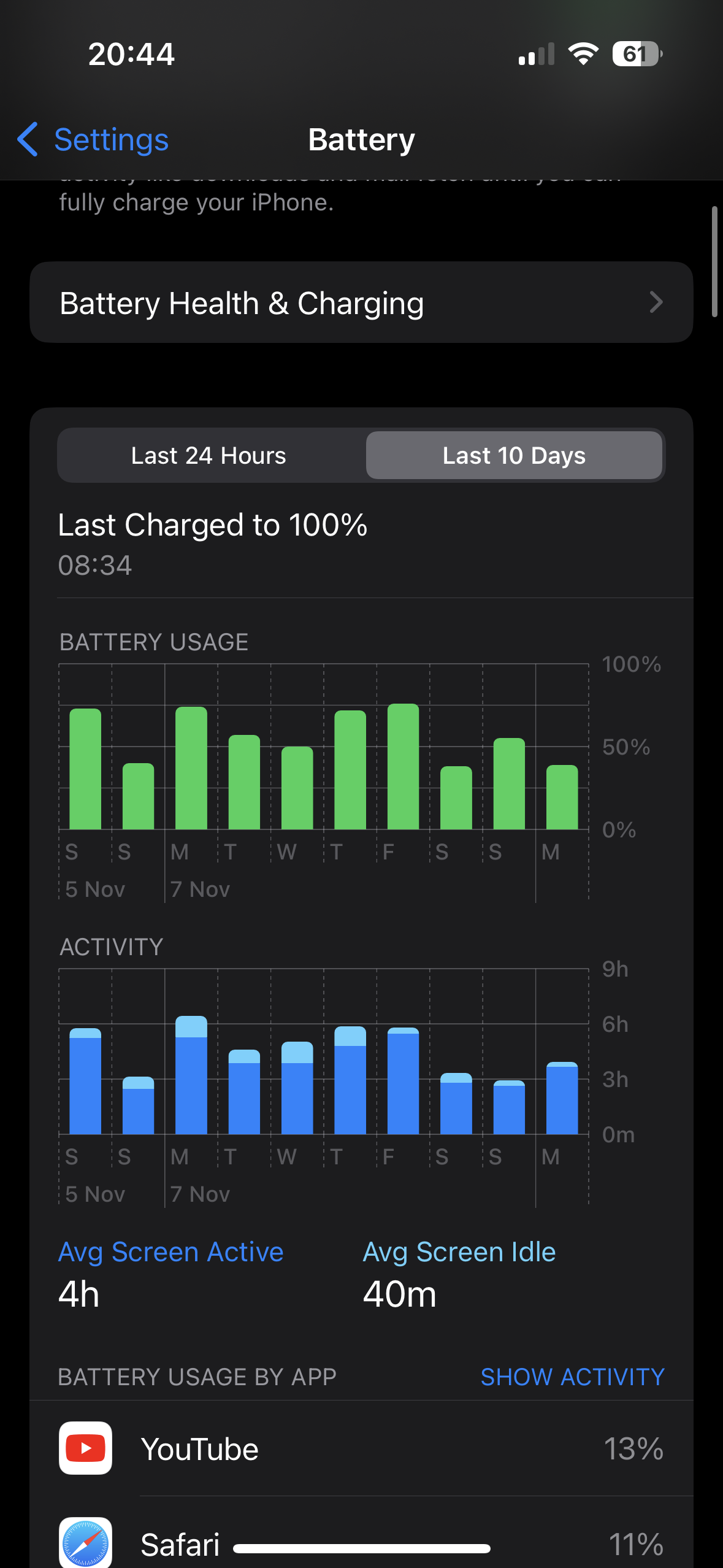Select the Last 10 Days tab
Image resolution: width=723 pixels, height=1568 pixels.
coord(514,456)
